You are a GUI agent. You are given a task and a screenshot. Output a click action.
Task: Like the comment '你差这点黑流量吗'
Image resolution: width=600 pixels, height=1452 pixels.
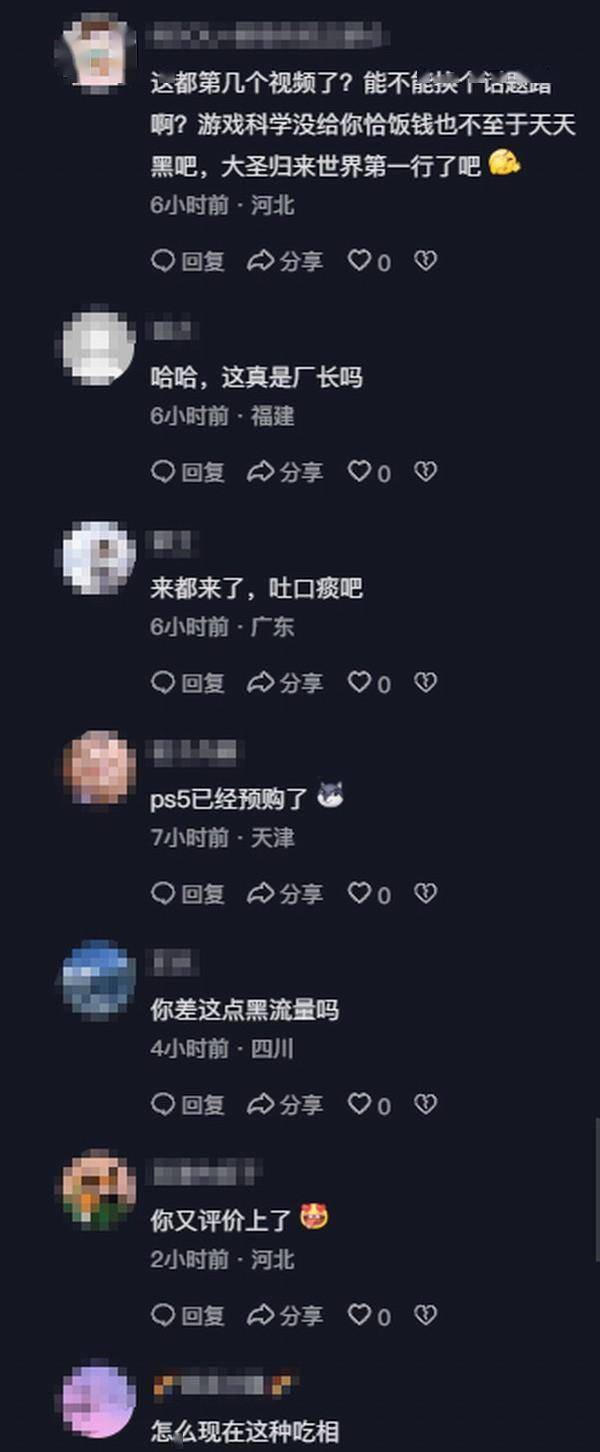coord(360,1104)
